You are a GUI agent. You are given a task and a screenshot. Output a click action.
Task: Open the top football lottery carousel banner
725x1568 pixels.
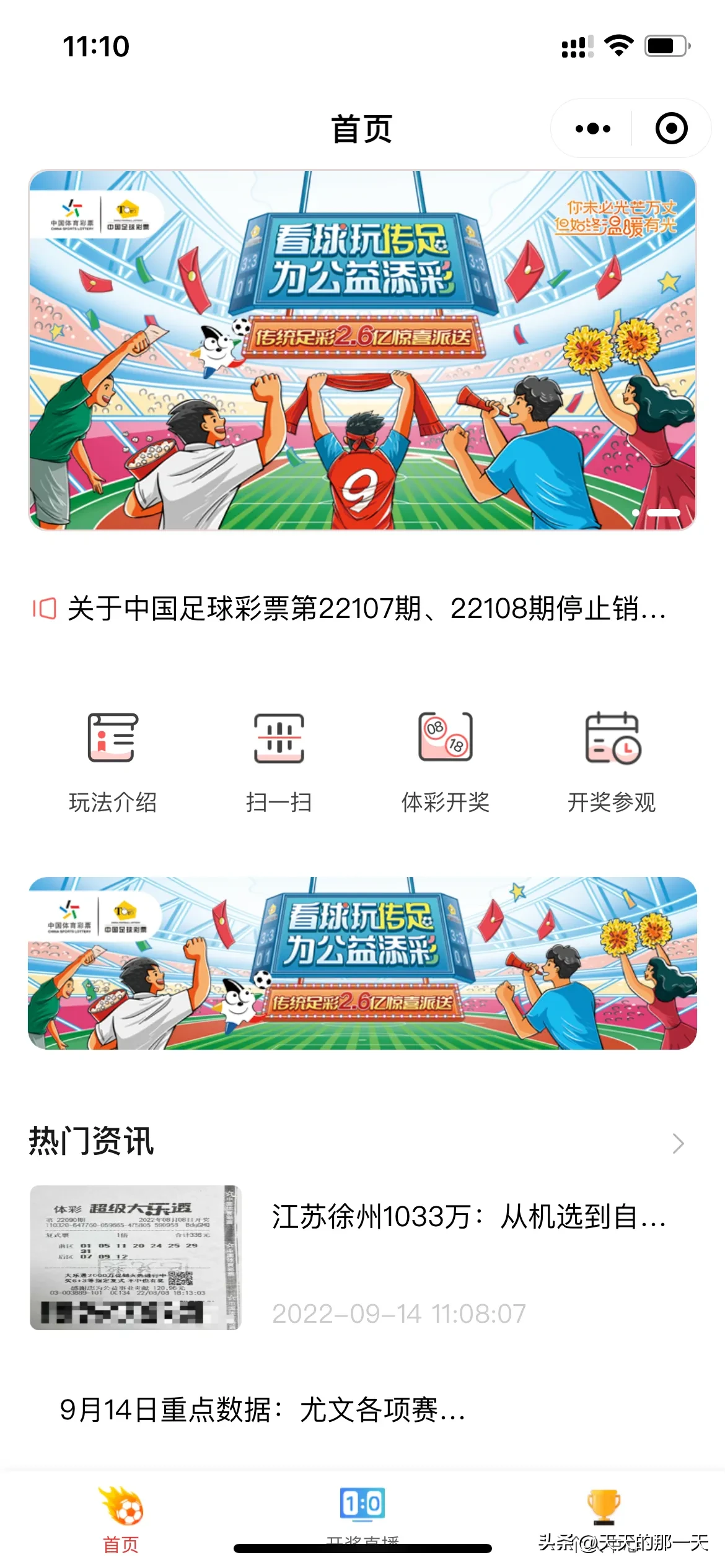tap(362, 350)
